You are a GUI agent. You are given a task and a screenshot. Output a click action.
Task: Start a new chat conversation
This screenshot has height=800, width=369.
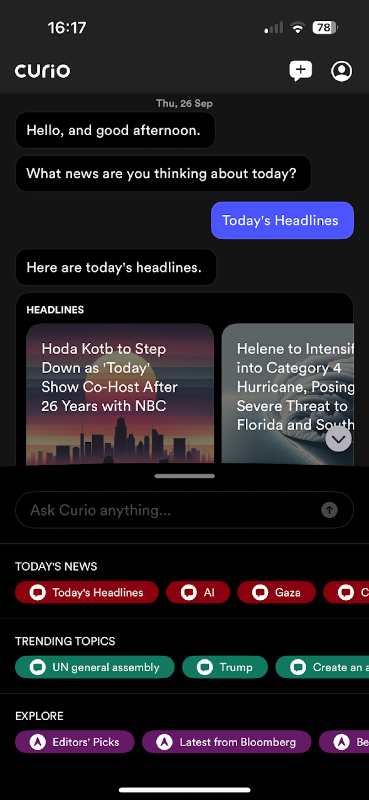pos(301,71)
